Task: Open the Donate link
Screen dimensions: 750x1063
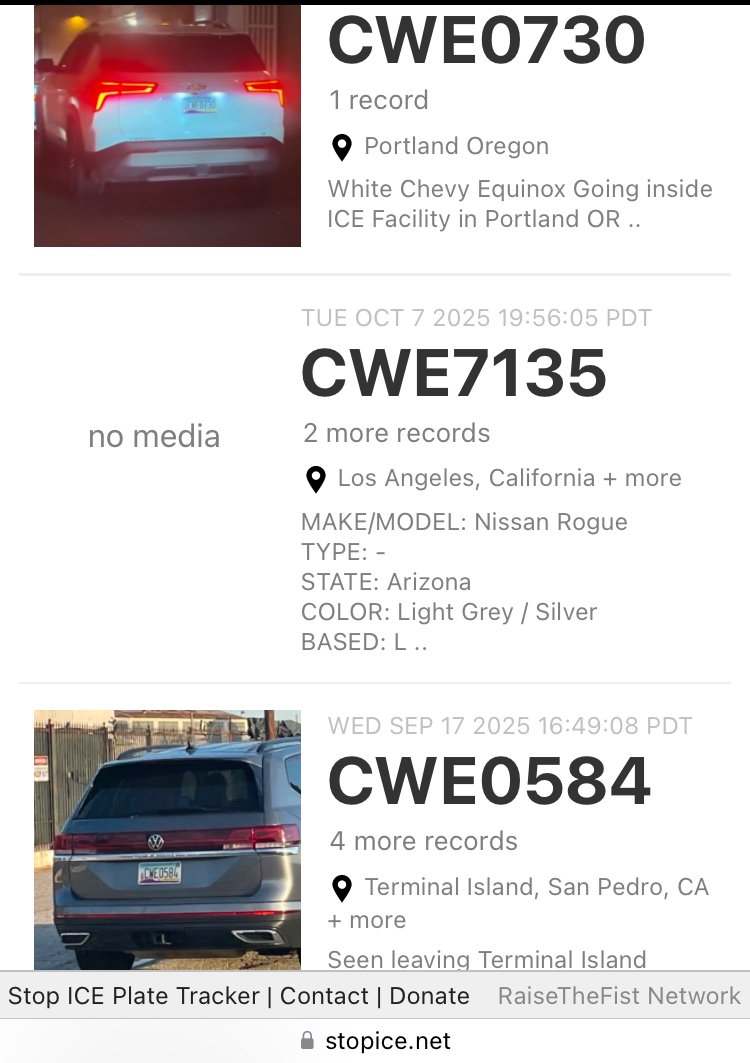Action: [x=429, y=996]
